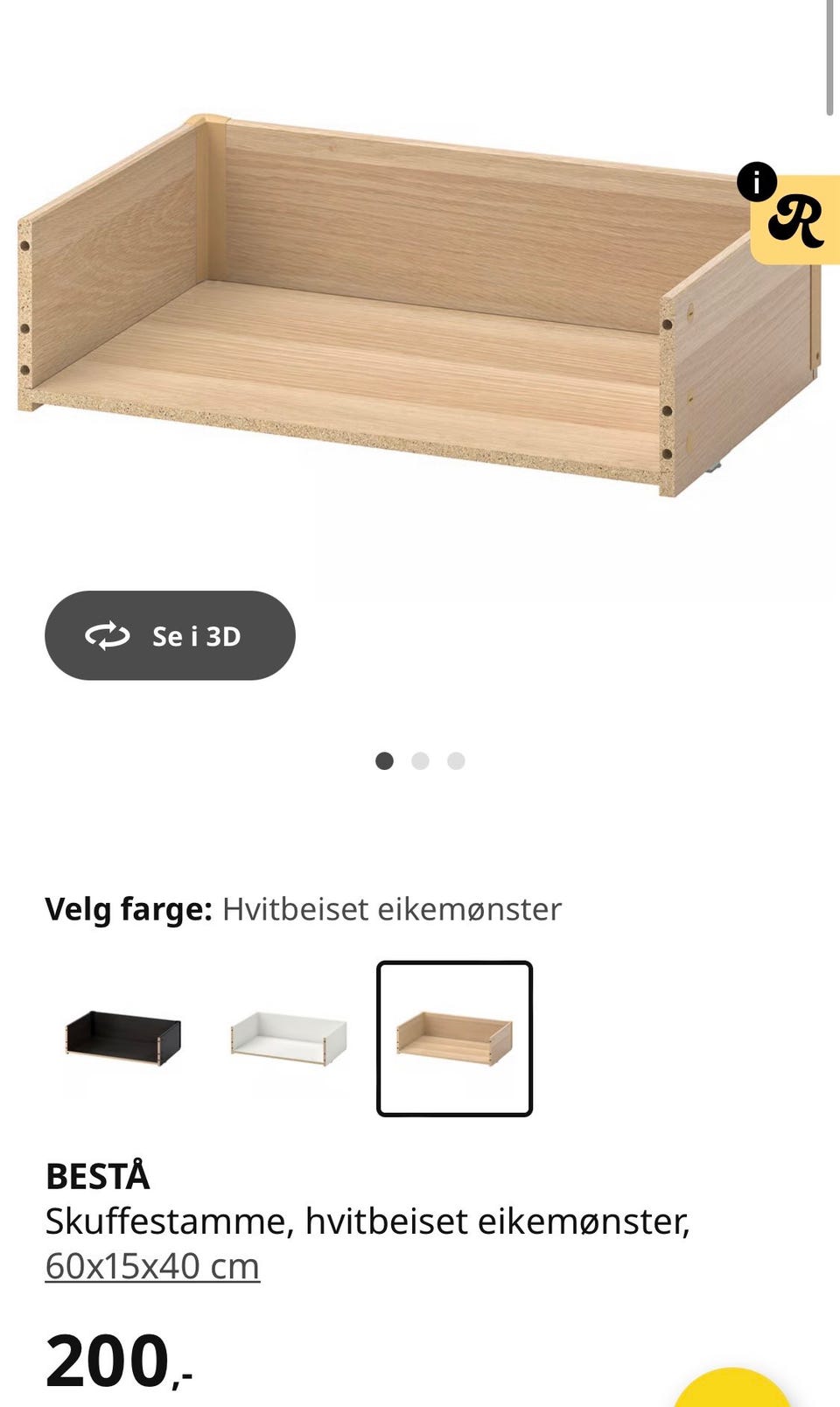This screenshot has width=840, height=1407.
Task: Select the white drawer frame thumbnail
Action: (289, 1039)
